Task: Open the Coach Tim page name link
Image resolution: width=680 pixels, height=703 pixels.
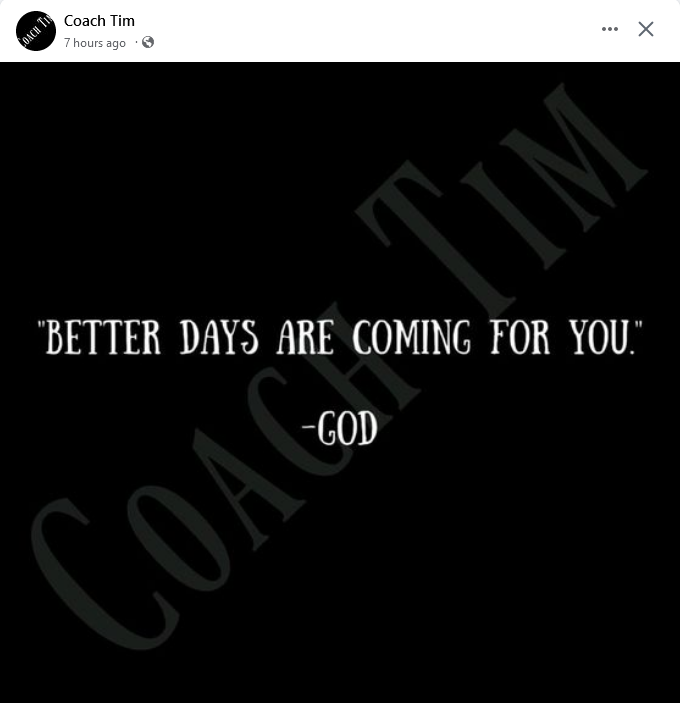Action: point(99,20)
